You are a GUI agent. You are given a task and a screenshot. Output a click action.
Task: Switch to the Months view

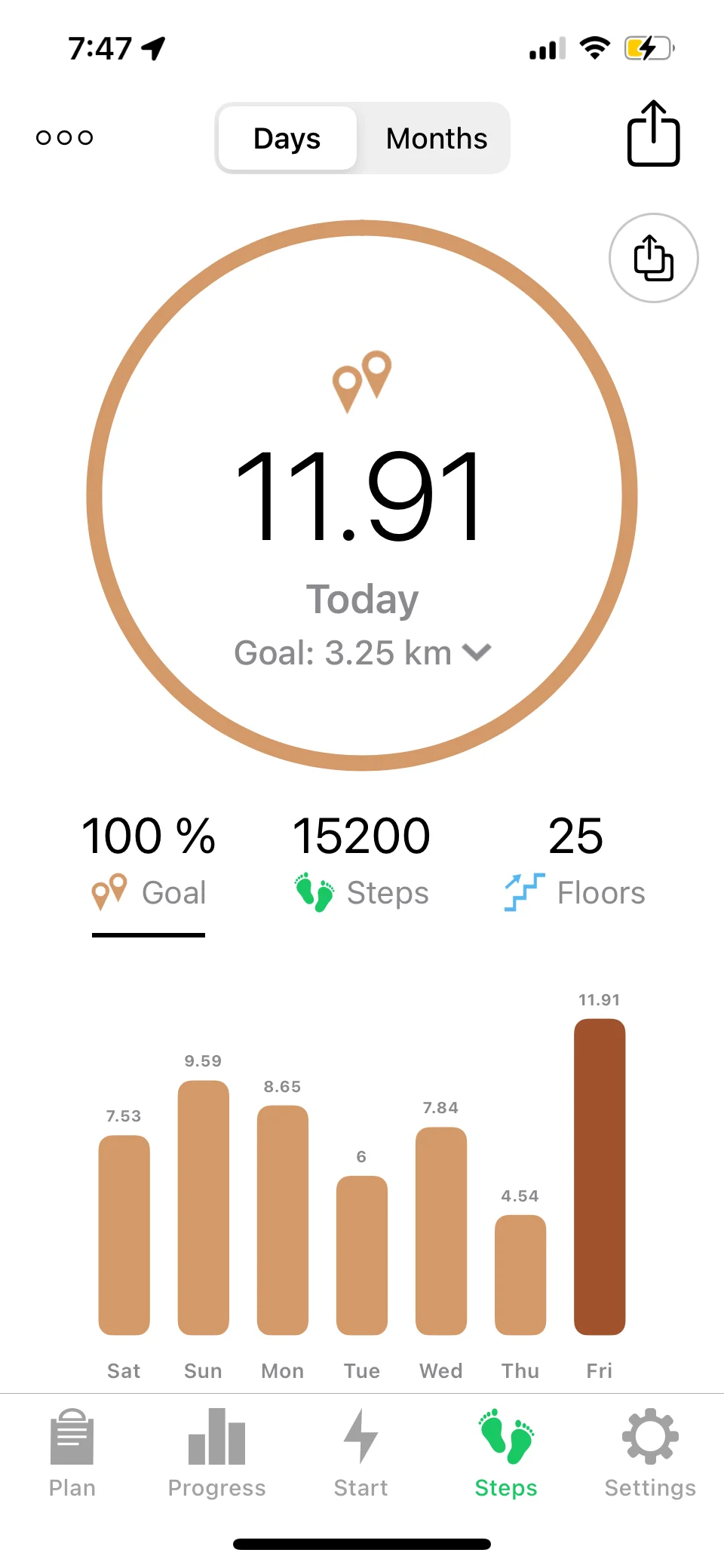(x=436, y=139)
